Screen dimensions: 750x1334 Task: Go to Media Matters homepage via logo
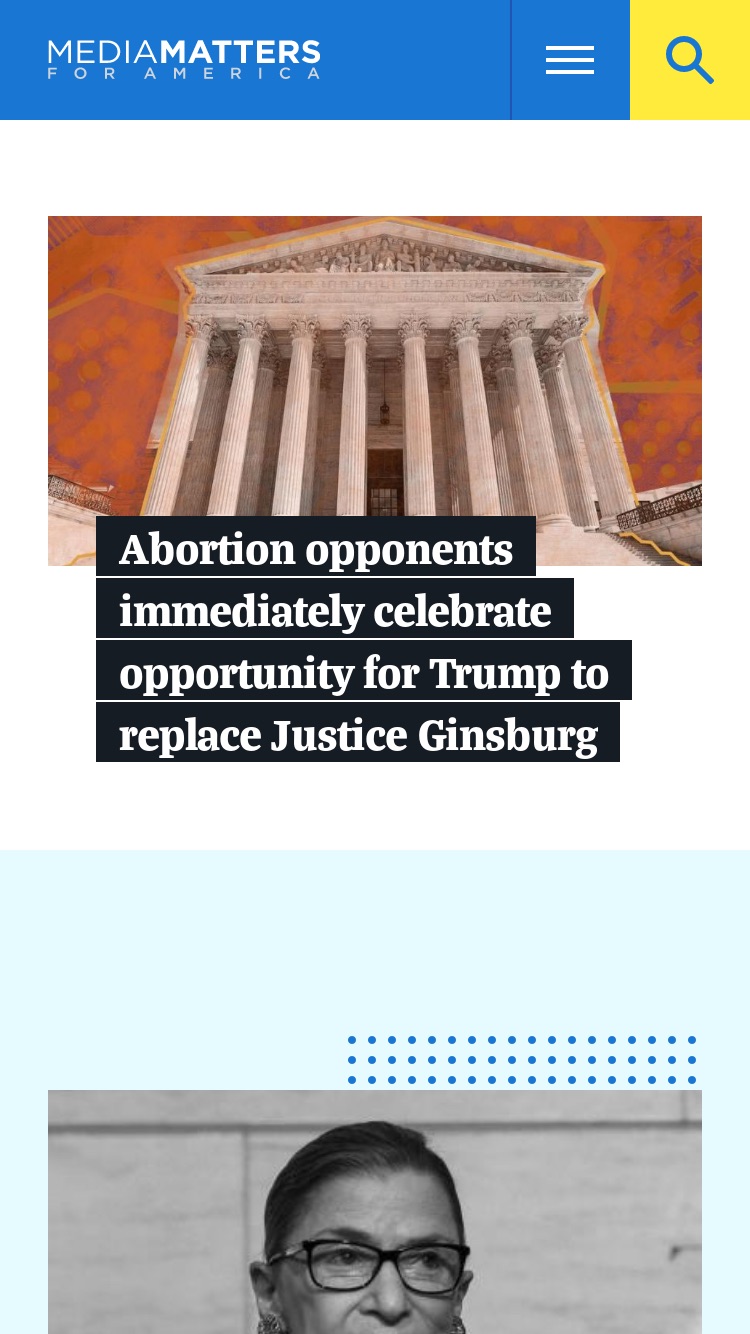click(x=184, y=60)
